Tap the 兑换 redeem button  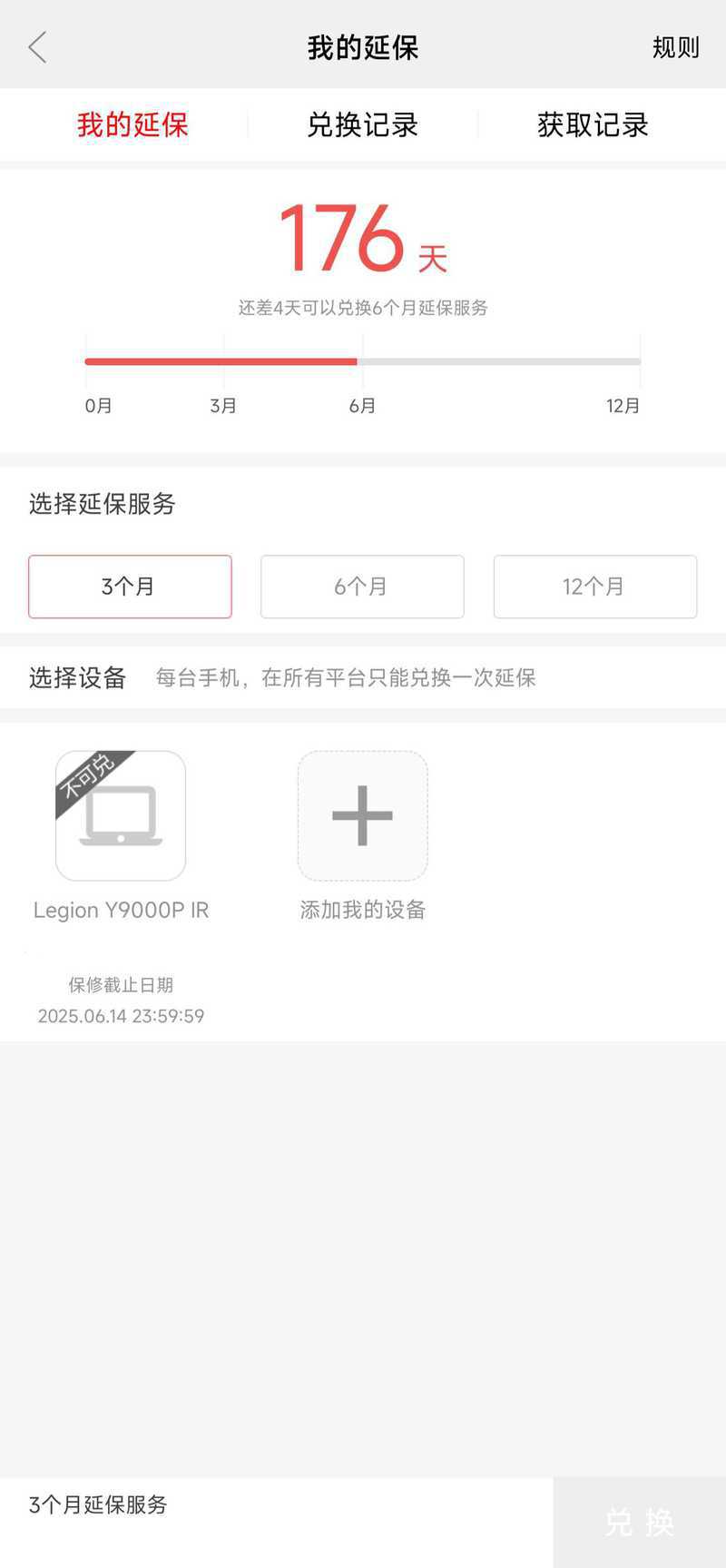tap(640, 1522)
